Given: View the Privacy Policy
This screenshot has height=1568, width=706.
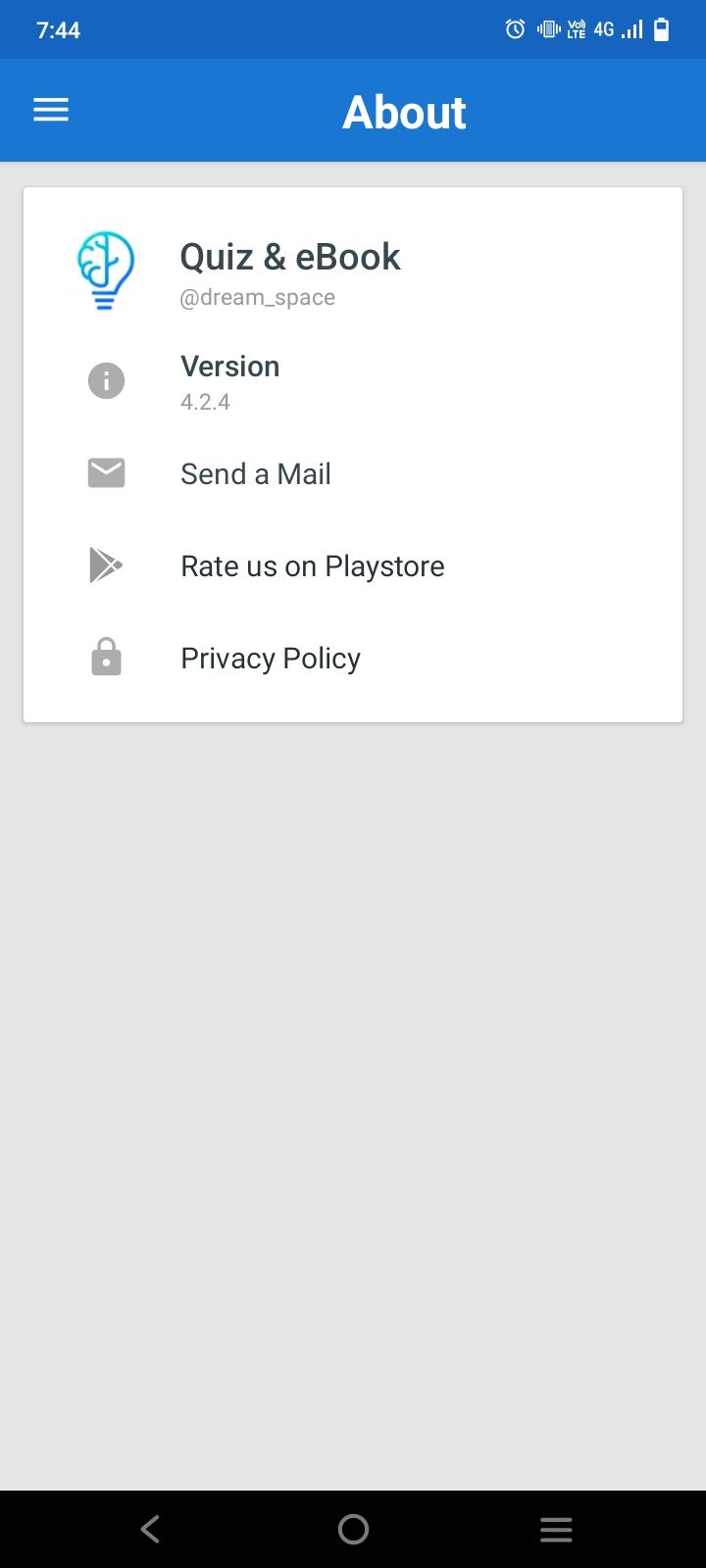Looking at the screenshot, I should click(271, 659).
